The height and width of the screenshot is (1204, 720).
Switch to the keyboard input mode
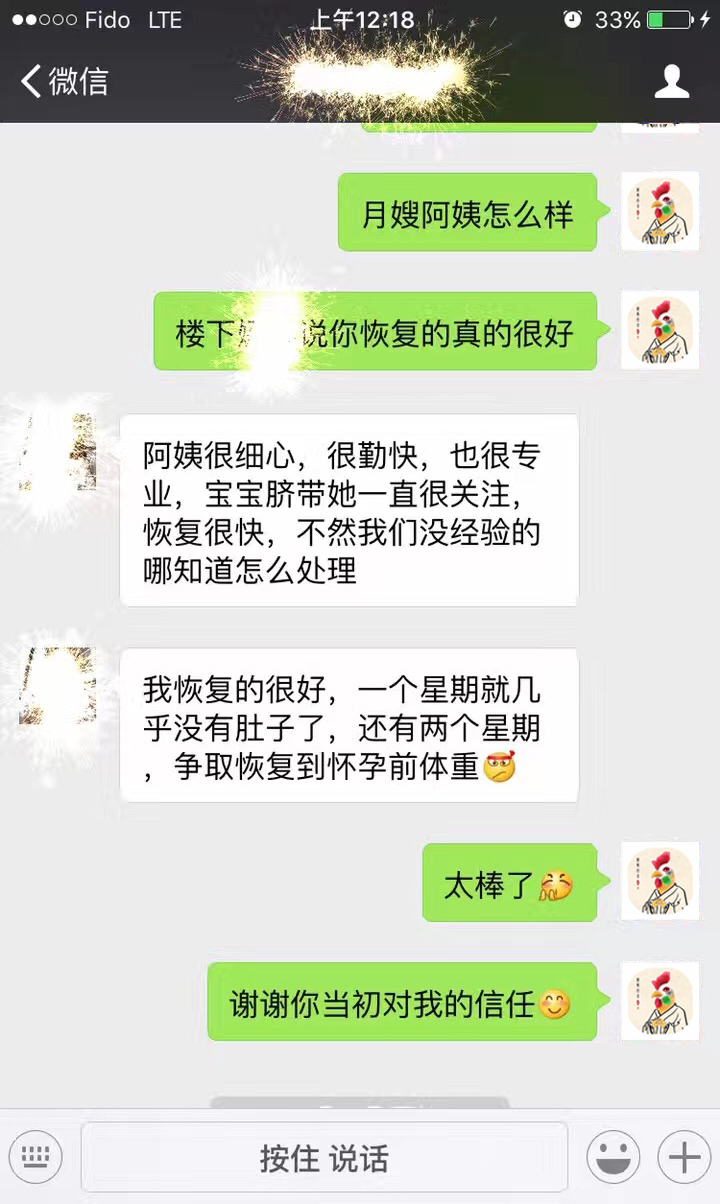click(x=35, y=1158)
